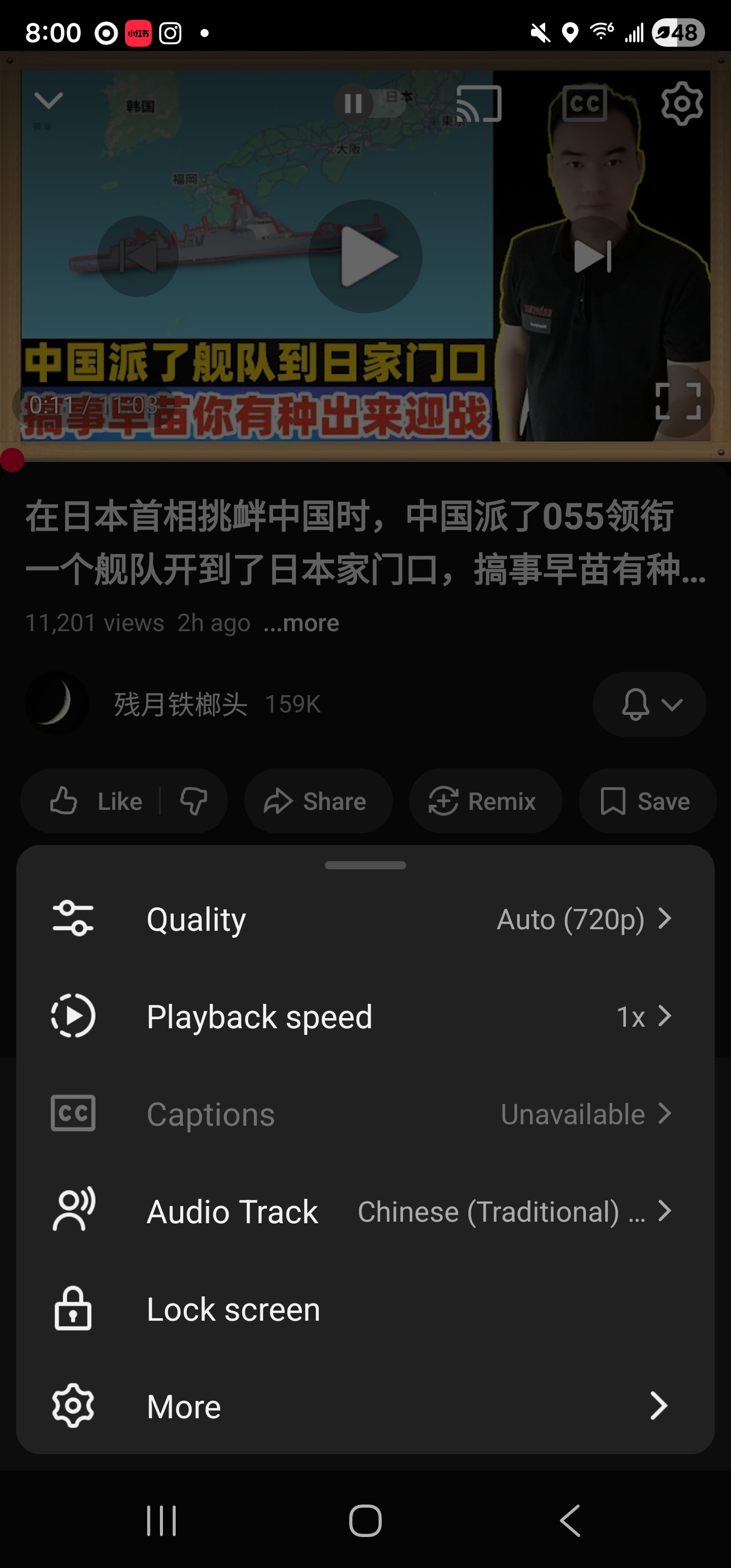Tap the Captions row
Screen dimensions: 731x1568
pyautogui.click(x=365, y=1114)
